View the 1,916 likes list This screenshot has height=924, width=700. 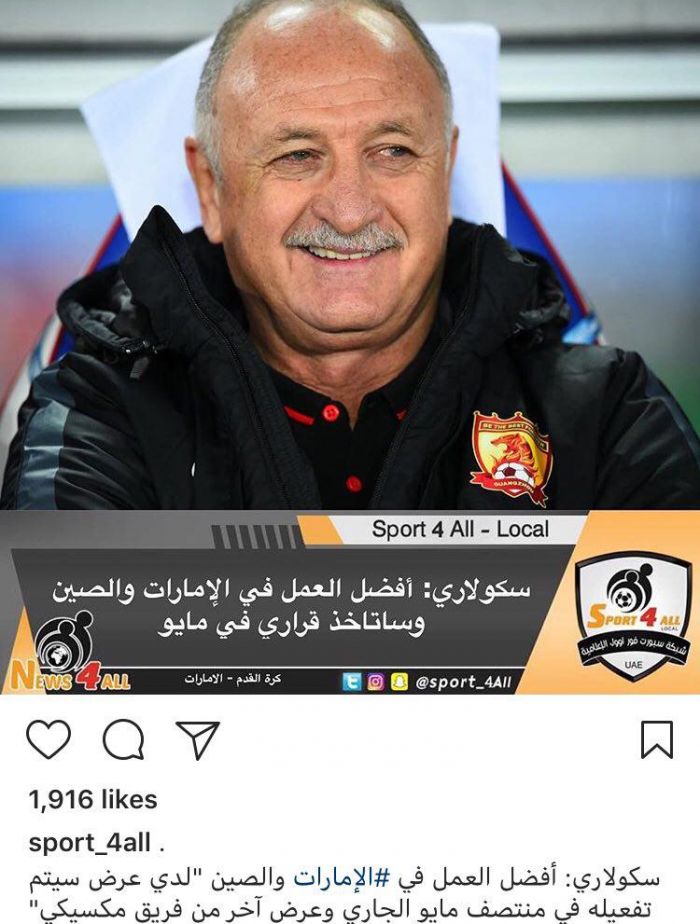point(93,799)
